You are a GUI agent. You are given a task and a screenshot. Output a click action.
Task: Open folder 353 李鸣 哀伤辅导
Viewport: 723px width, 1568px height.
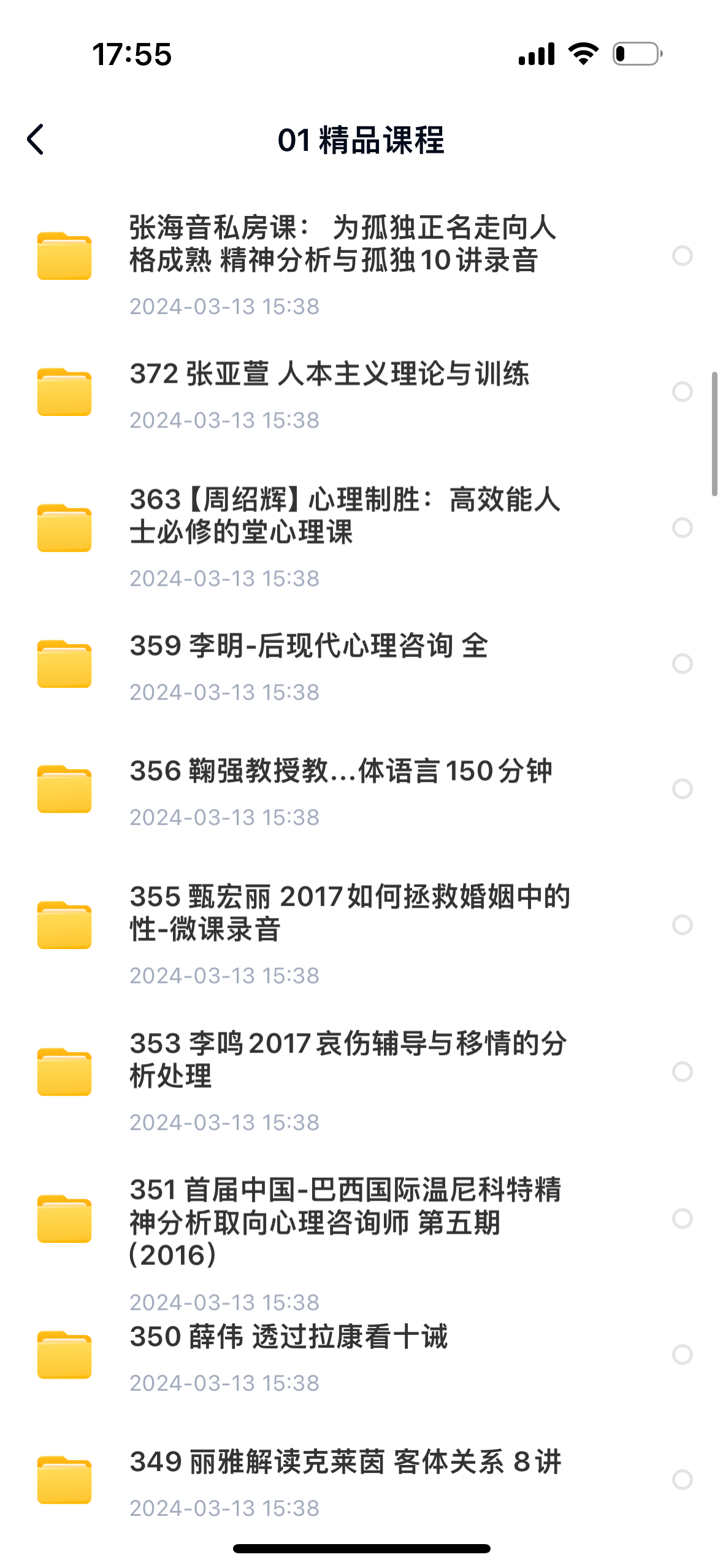click(x=347, y=1059)
